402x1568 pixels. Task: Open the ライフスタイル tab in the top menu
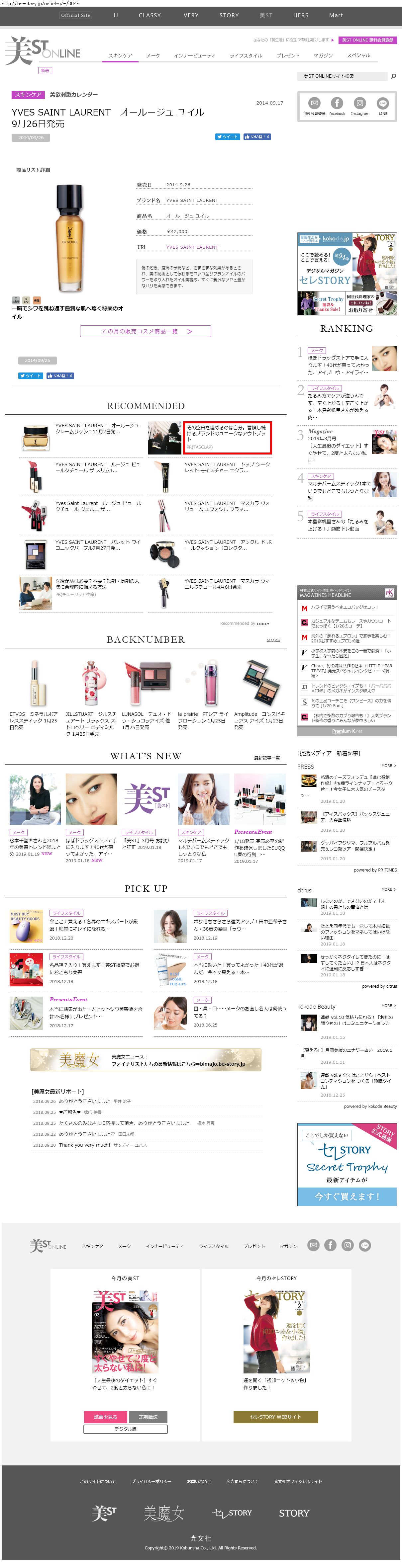click(246, 55)
